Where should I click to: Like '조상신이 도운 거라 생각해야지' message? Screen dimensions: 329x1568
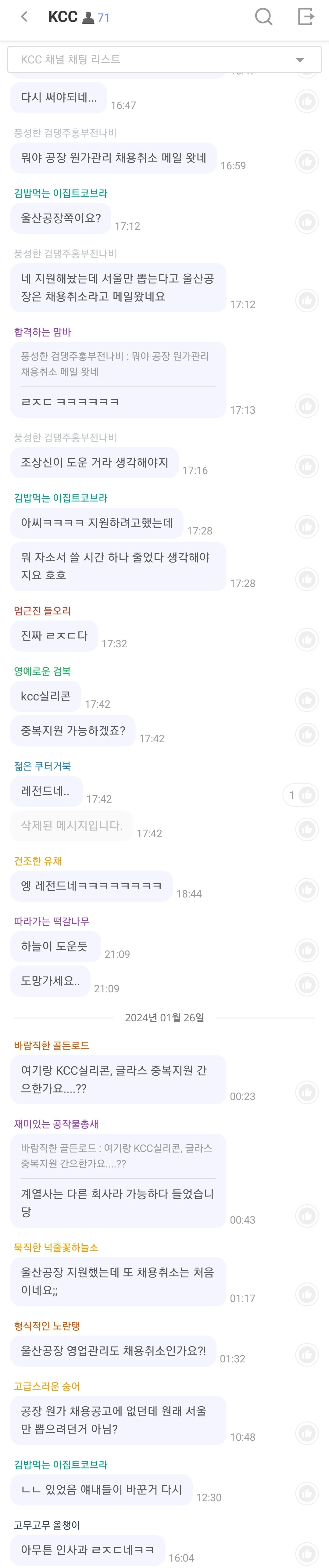click(306, 467)
